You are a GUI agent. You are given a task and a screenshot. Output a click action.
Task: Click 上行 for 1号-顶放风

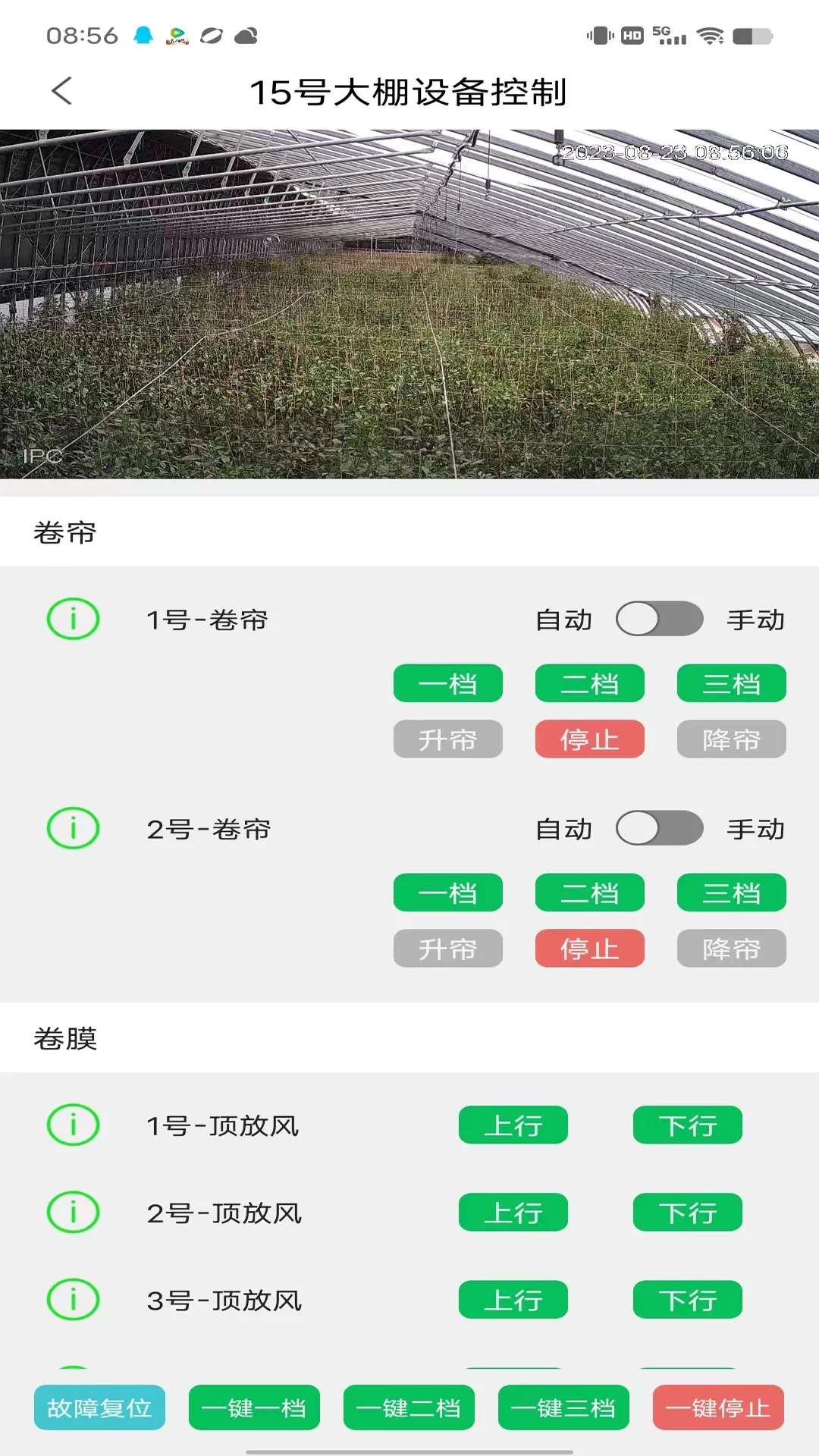pos(513,1125)
